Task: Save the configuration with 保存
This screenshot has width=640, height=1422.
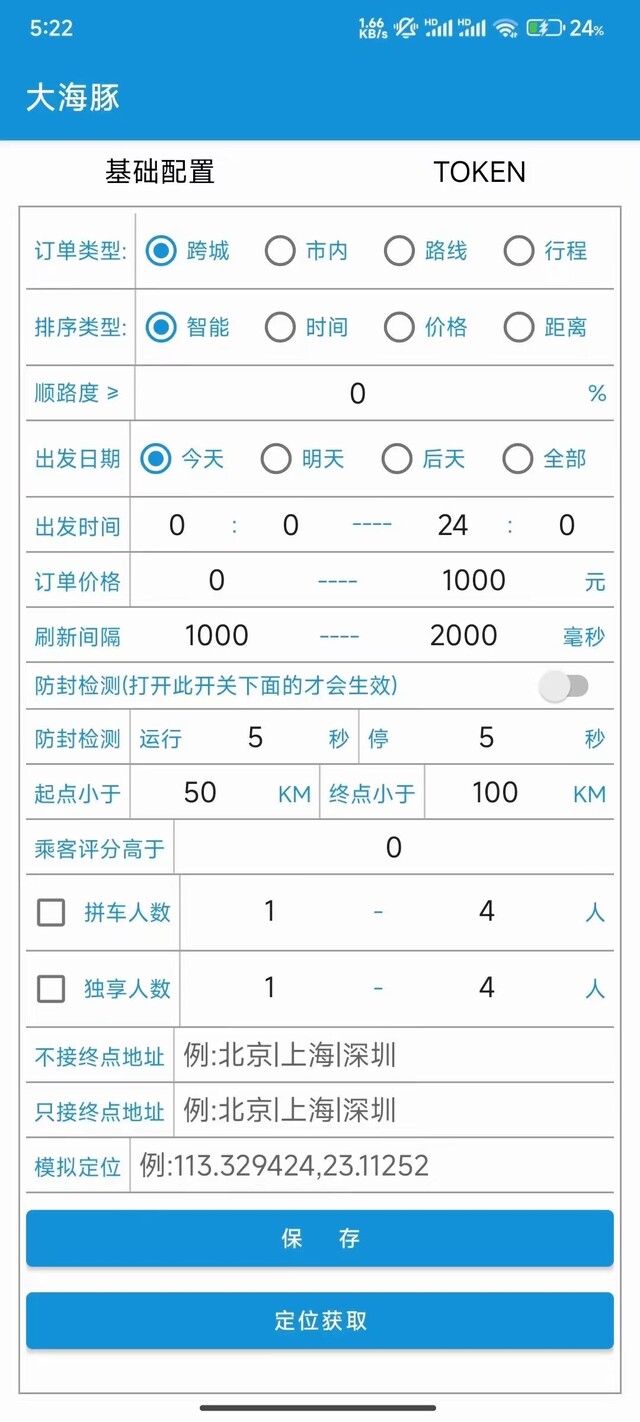Action: (320, 1239)
